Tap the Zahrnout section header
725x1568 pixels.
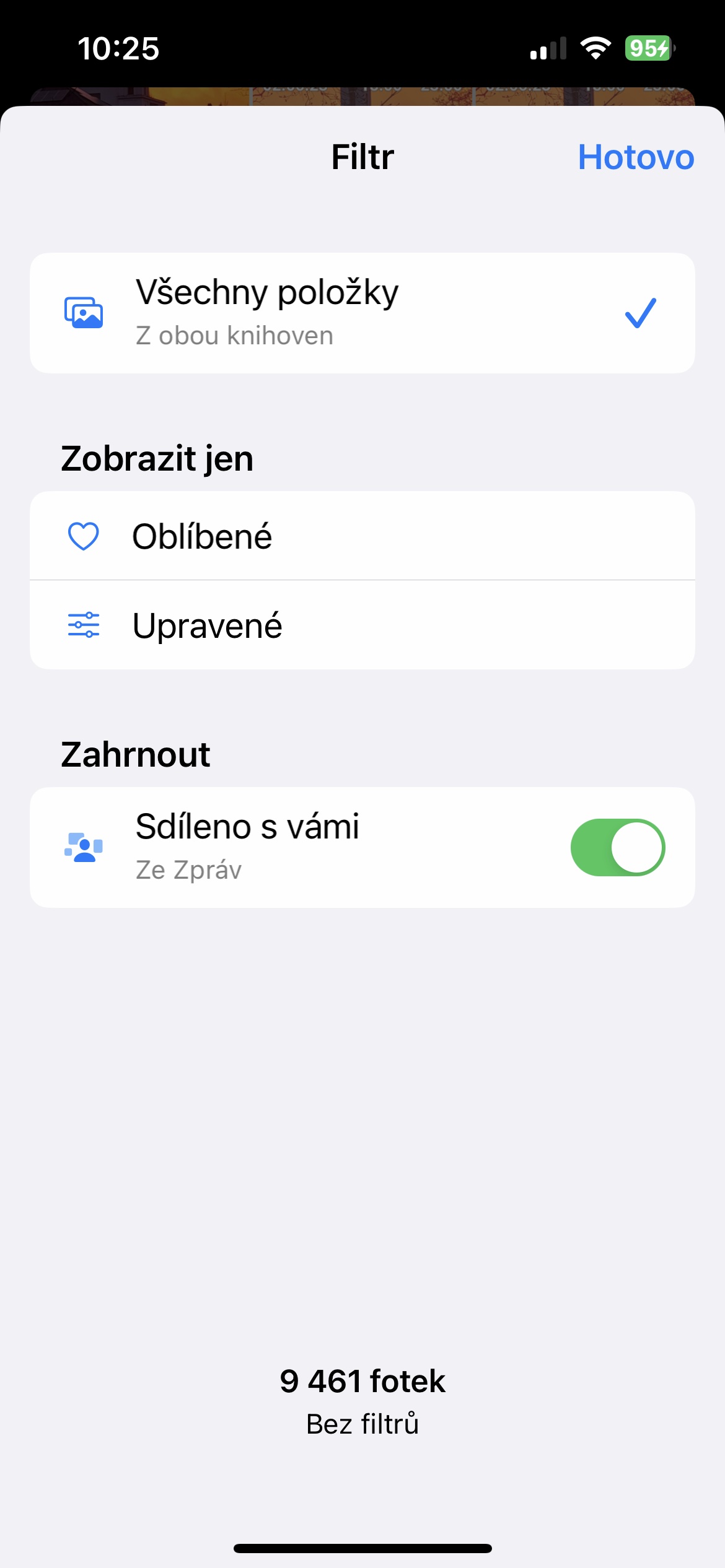135,754
